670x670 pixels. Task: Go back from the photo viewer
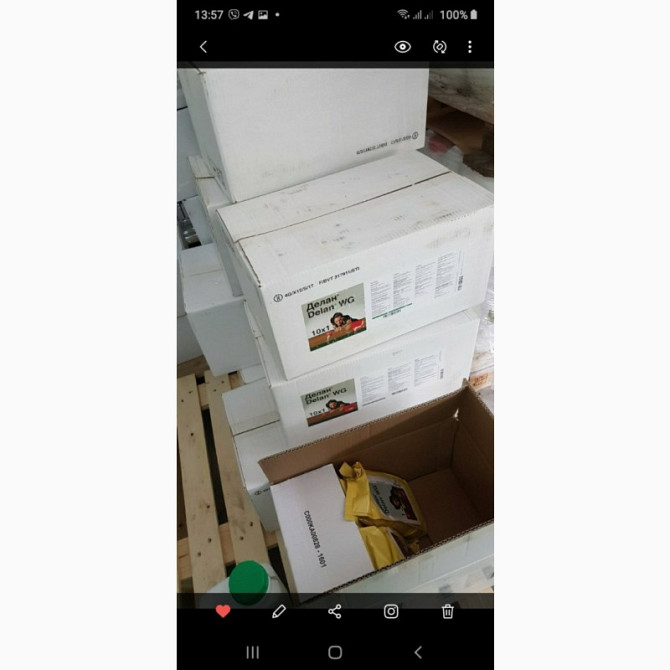203,47
